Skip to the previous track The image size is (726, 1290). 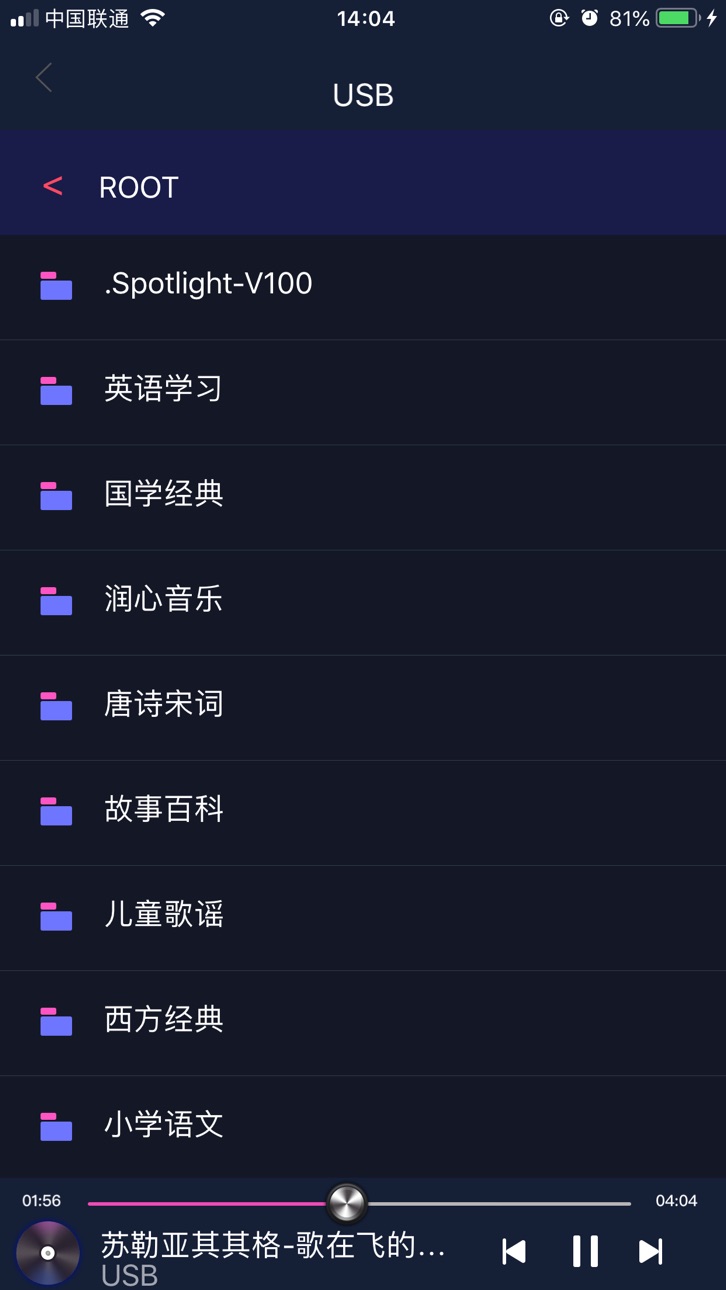click(x=514, y=1251)
